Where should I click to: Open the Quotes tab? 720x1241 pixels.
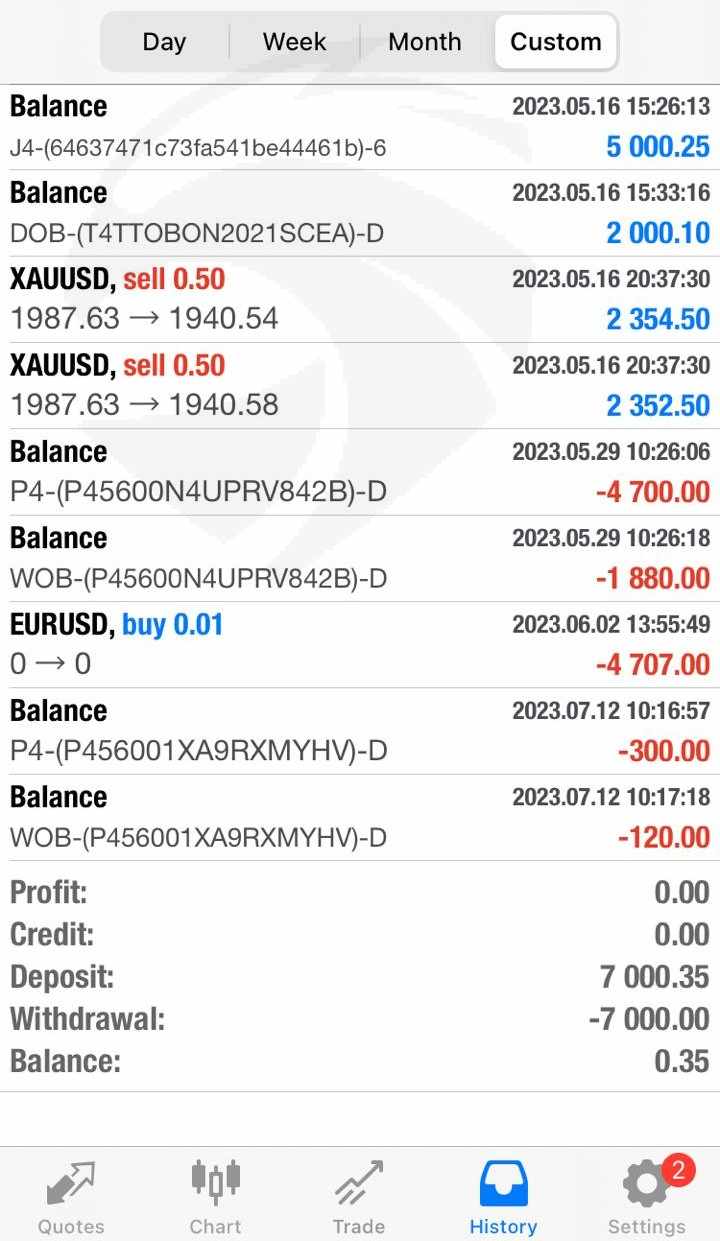click(71, 1196)
